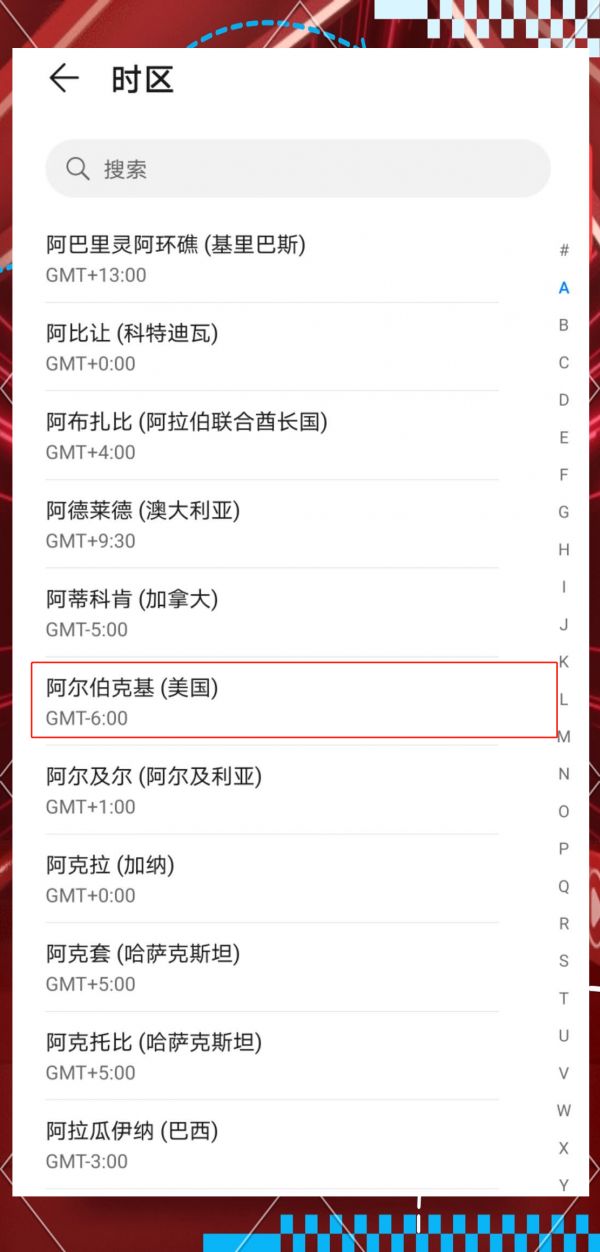This screenshot has width=600, height=1252.
Task: Select 阿拉瓜伊纳 (巴西) GMT-3:00
Action: click(x=272, y=1145)
